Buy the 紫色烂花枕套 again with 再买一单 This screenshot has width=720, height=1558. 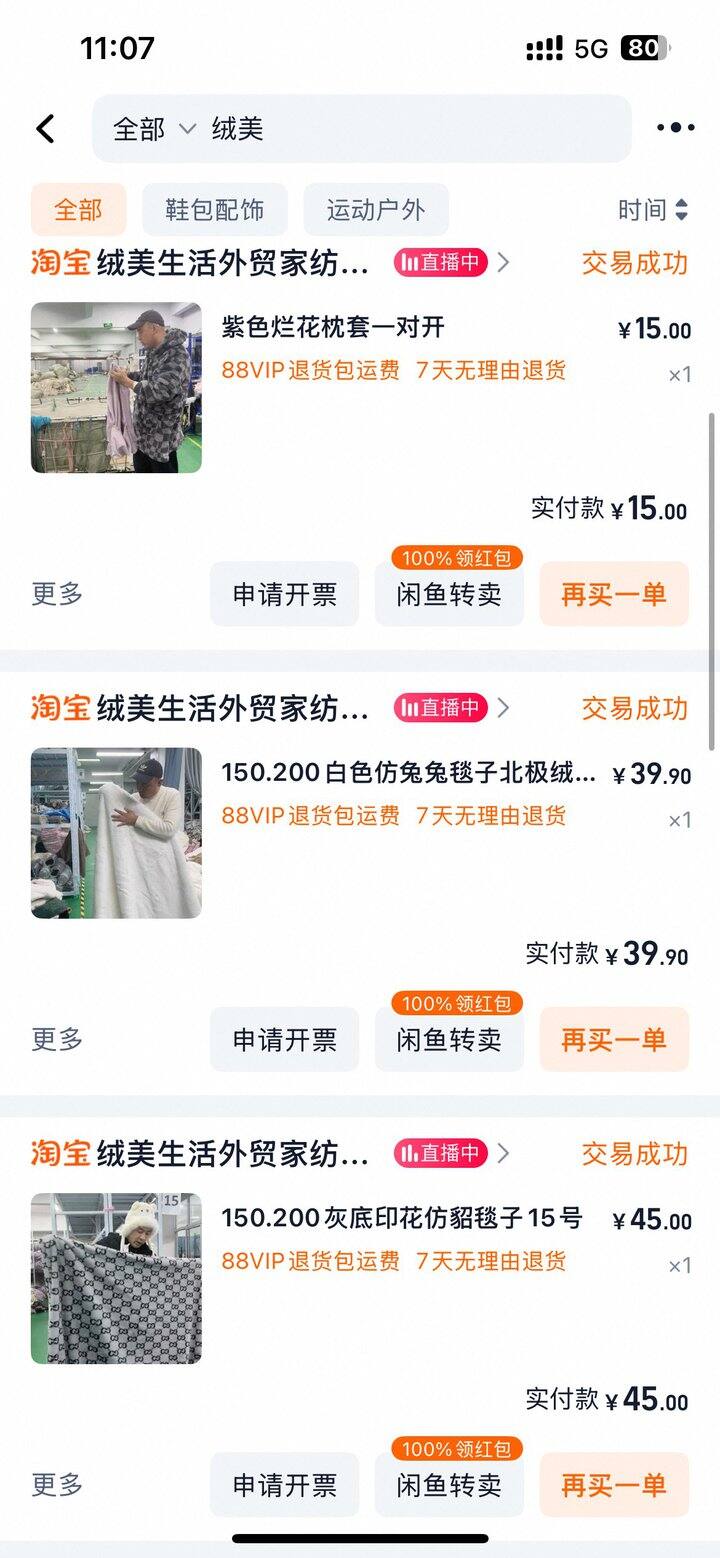point(614,594)
